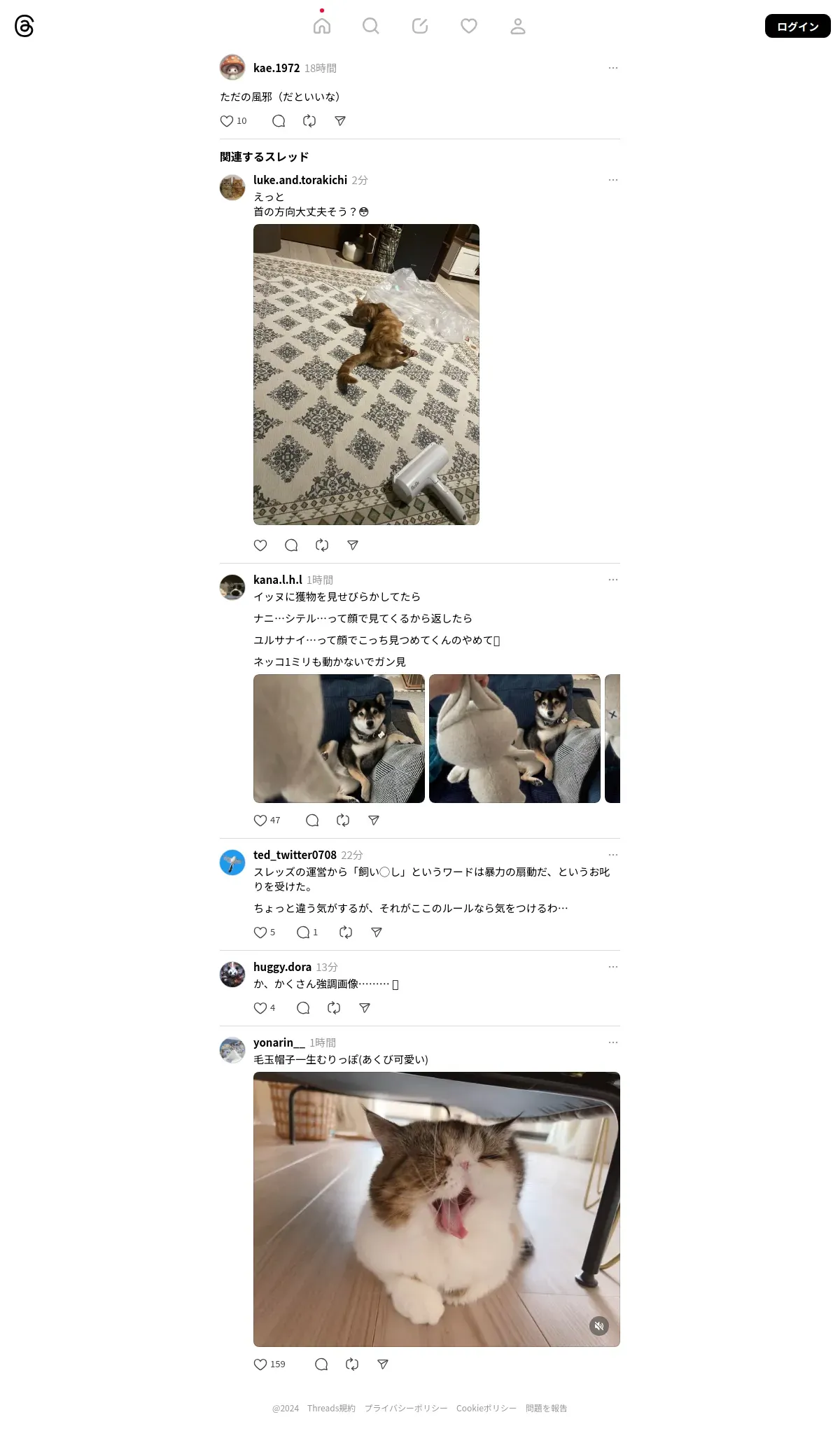The image size is (840, 1431).
Task: Open more options on kae.1972's post
Action: tap(613, 68)
